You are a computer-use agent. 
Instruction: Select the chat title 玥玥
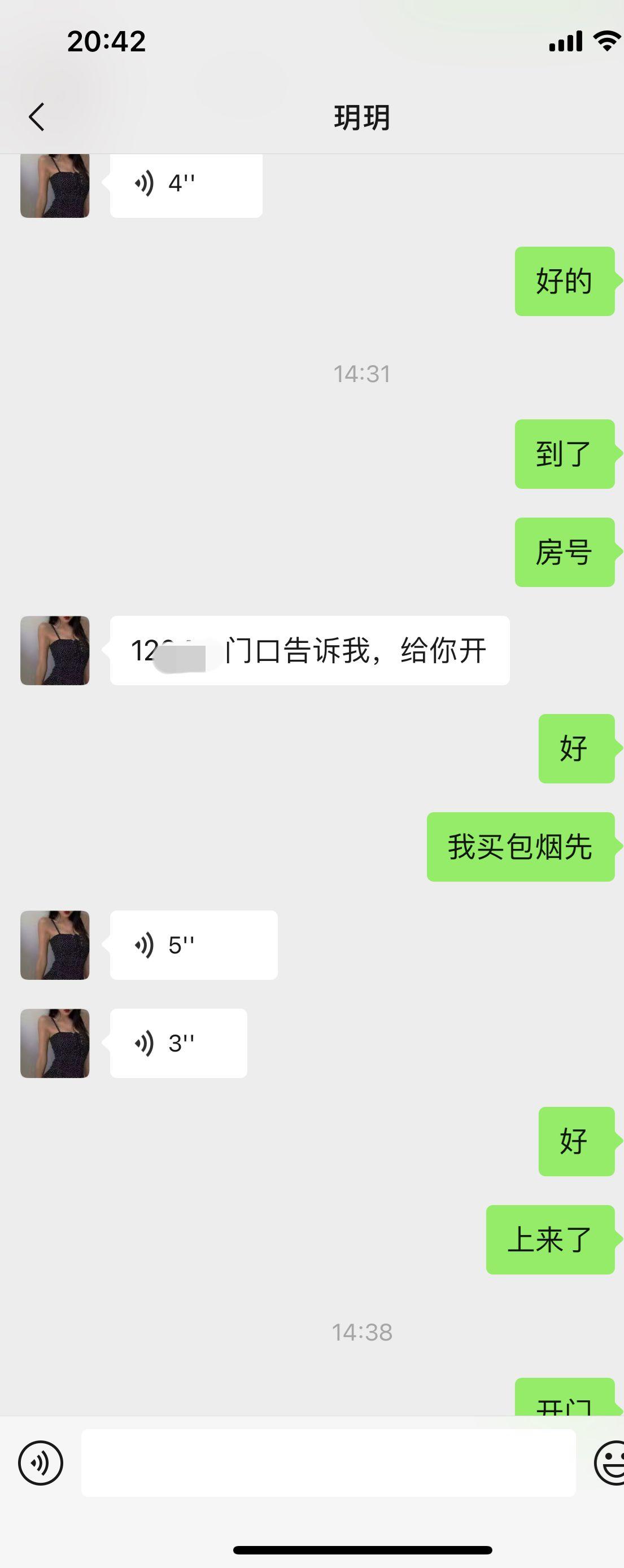[361, 117]
